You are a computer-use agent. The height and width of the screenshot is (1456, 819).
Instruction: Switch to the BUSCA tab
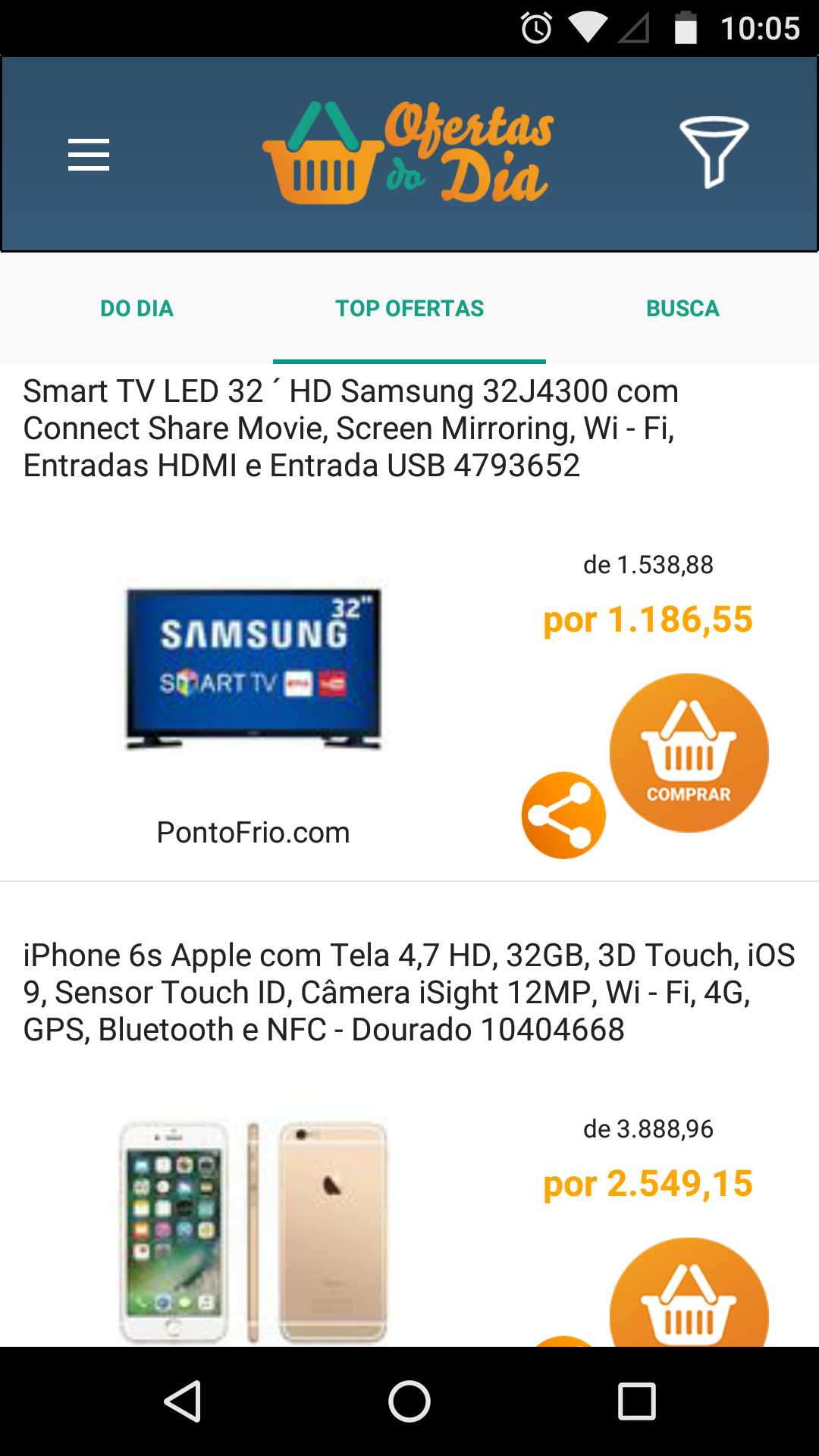pyautogui.click(x=682, y=308)
